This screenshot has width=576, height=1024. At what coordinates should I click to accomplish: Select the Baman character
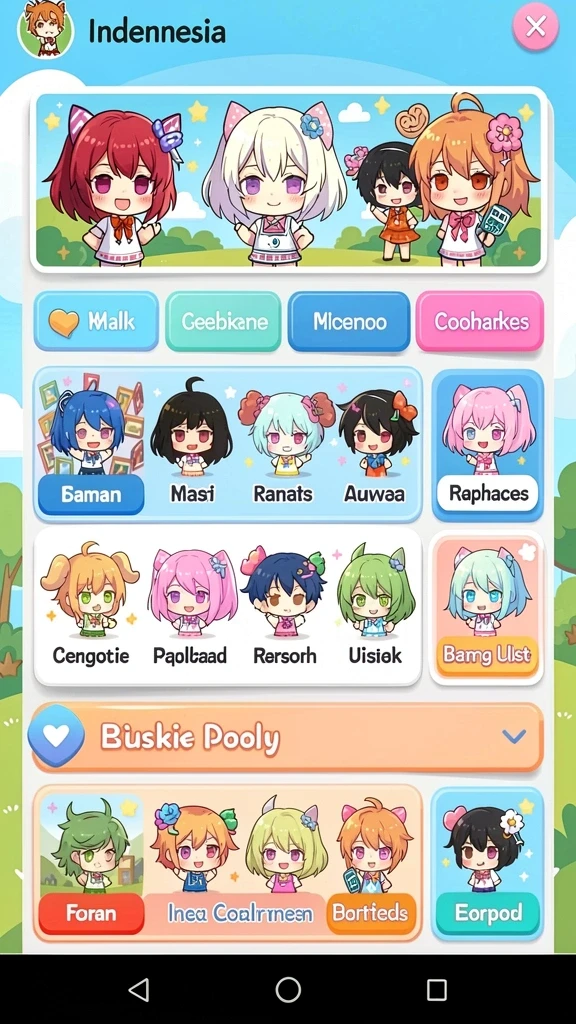coord(90,444)
